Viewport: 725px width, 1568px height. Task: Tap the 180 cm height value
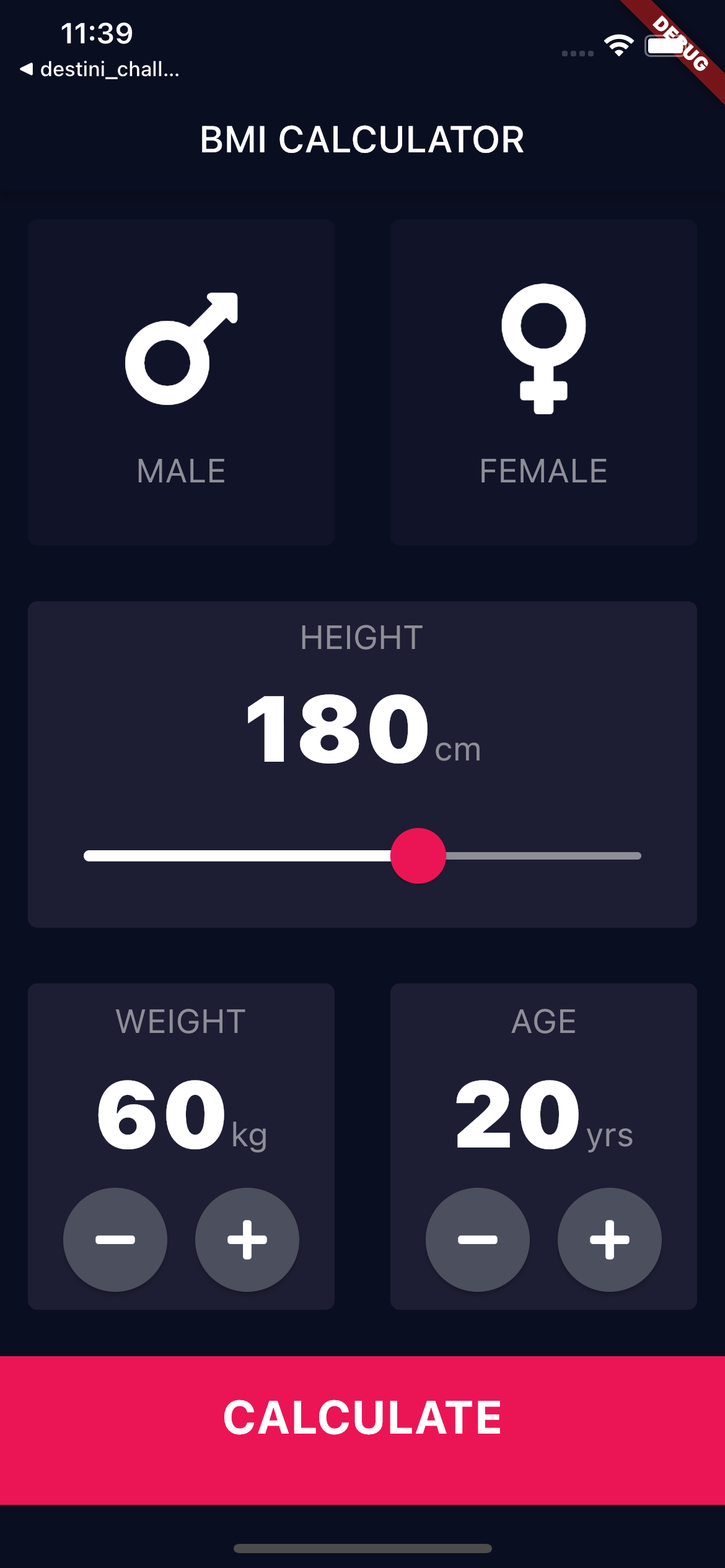point(362,728)
